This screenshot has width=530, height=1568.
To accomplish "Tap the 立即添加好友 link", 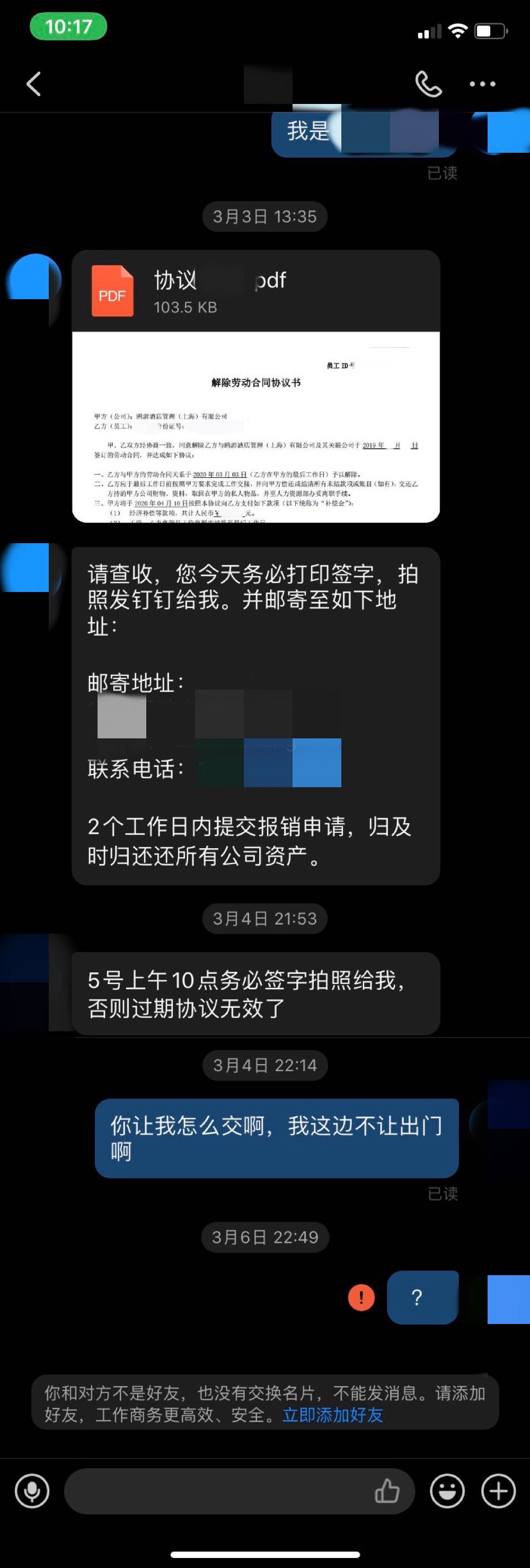I will 333,1415.
